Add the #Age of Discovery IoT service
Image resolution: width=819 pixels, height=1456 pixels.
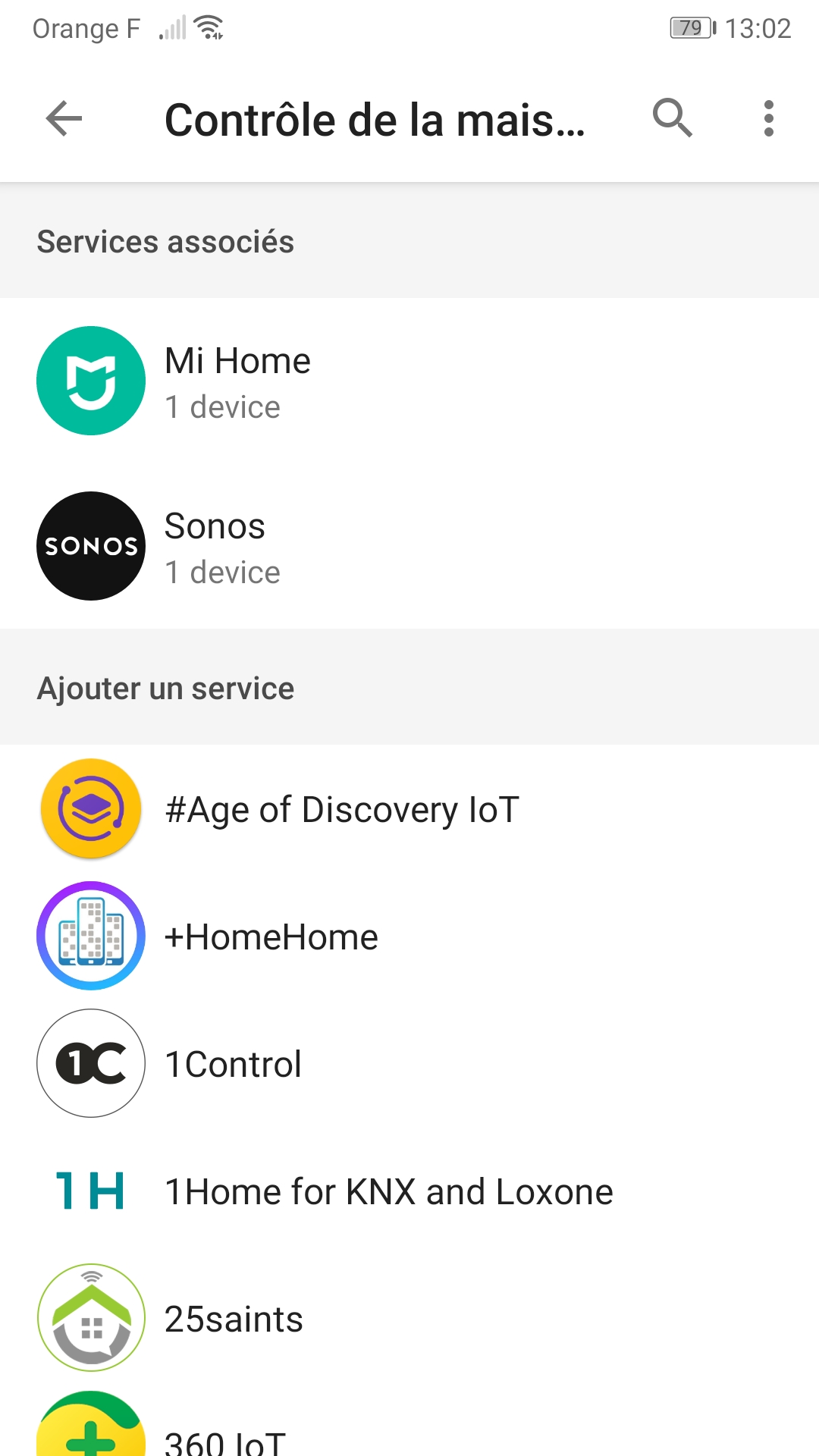[409, 809]
